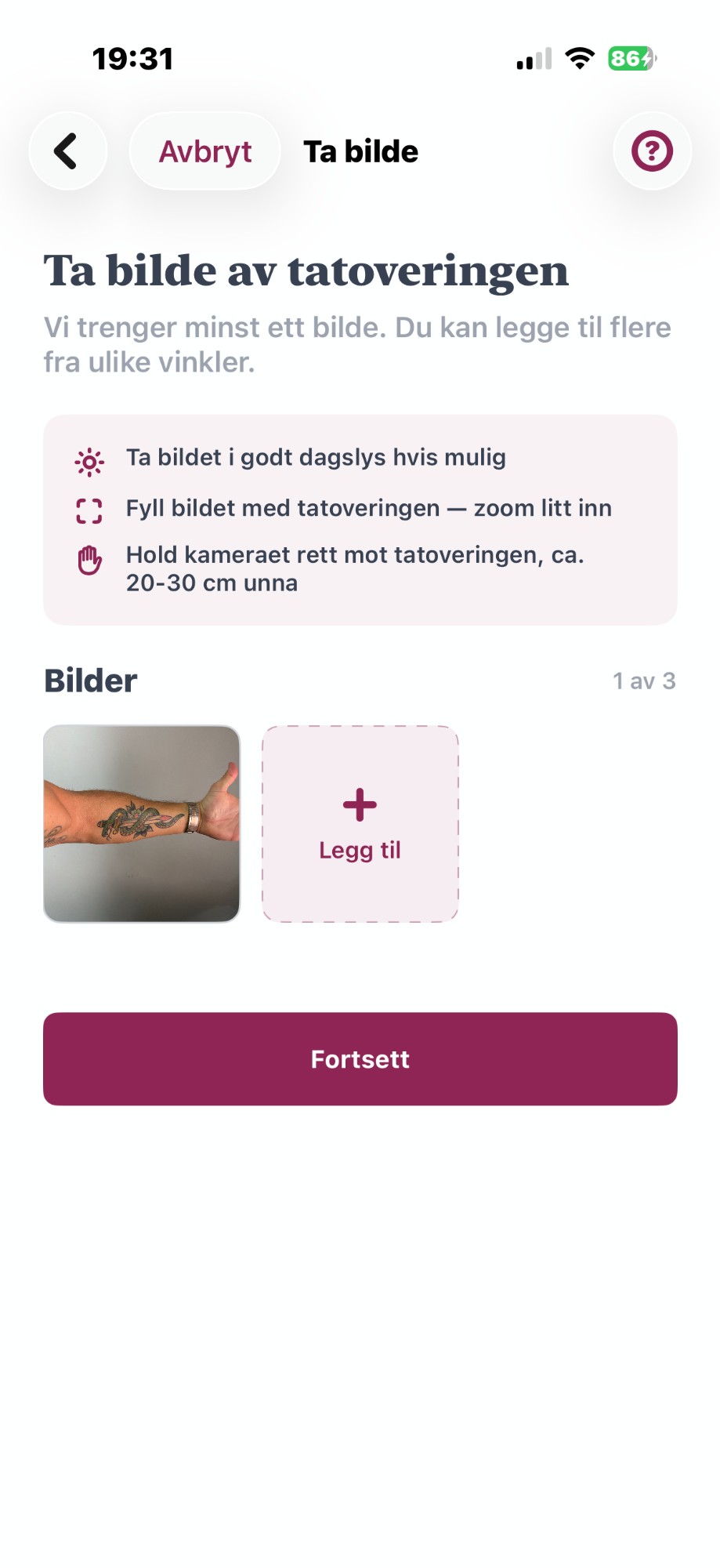Click the Ta bilde av tatoveringen heading
720x1568 pixels.
[306, 270]
